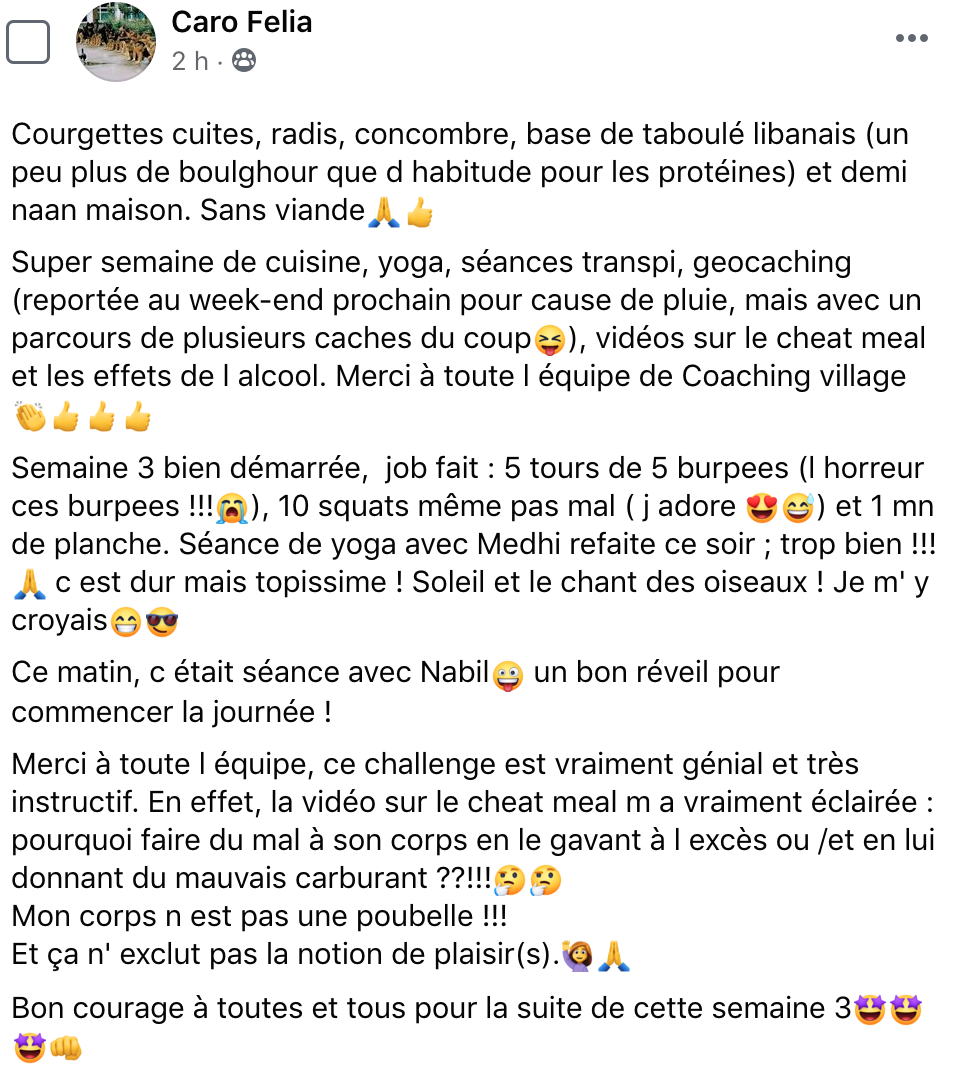Open Caro Felia's profile picture
This screenshot has width=964, height=1072.
pyautogui.click(x=116, y=42)
